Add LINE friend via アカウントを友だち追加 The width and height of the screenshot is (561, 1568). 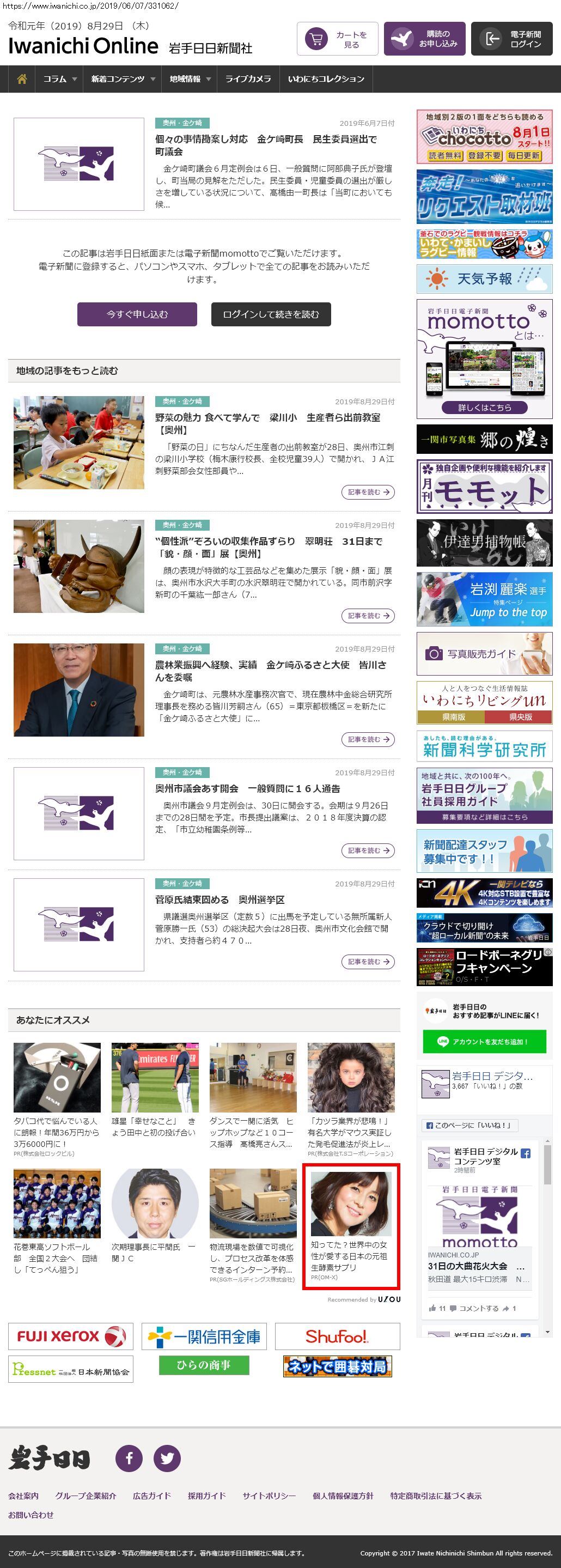484,1042
